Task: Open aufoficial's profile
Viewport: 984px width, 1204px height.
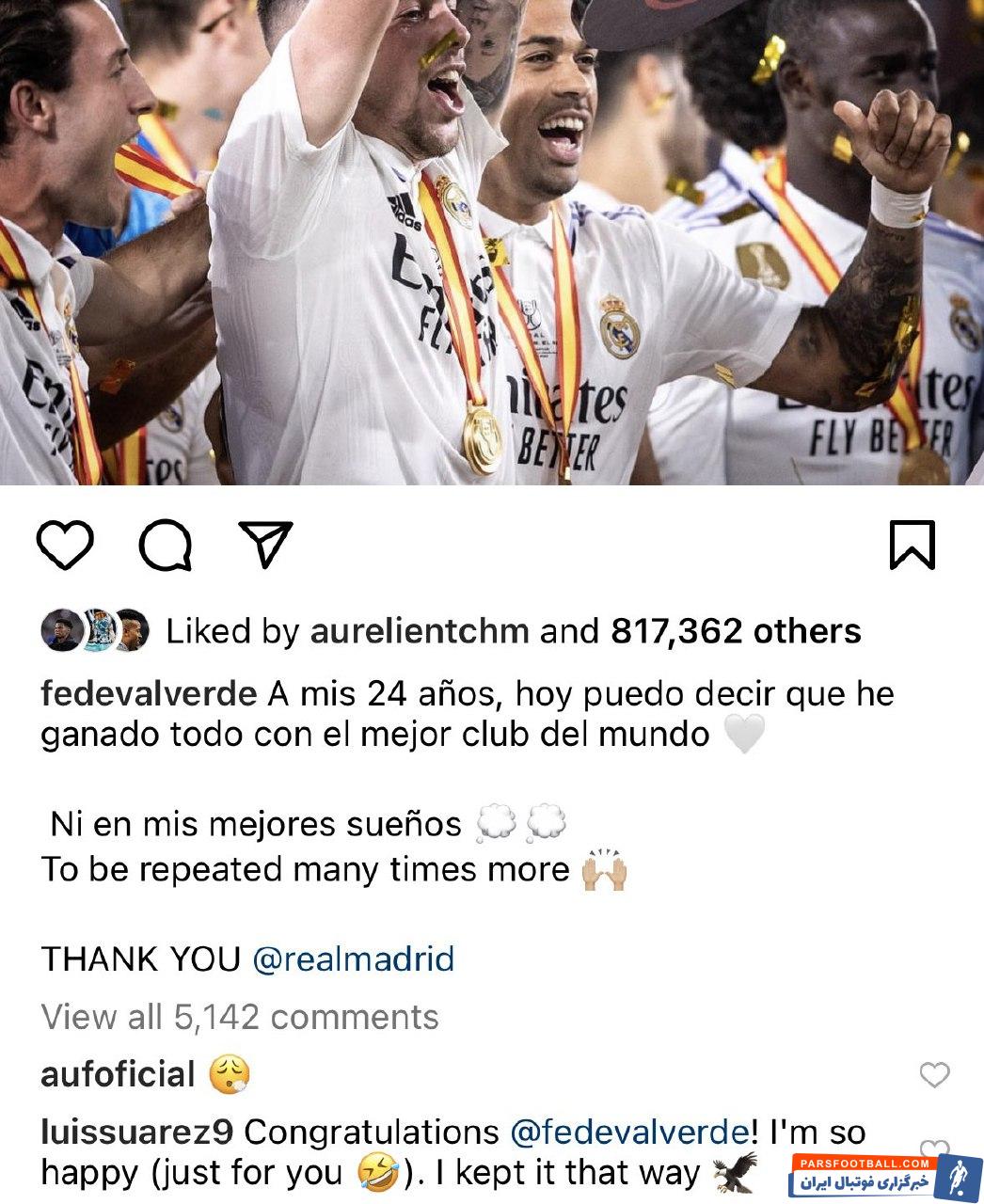Action: (118, 1074)
